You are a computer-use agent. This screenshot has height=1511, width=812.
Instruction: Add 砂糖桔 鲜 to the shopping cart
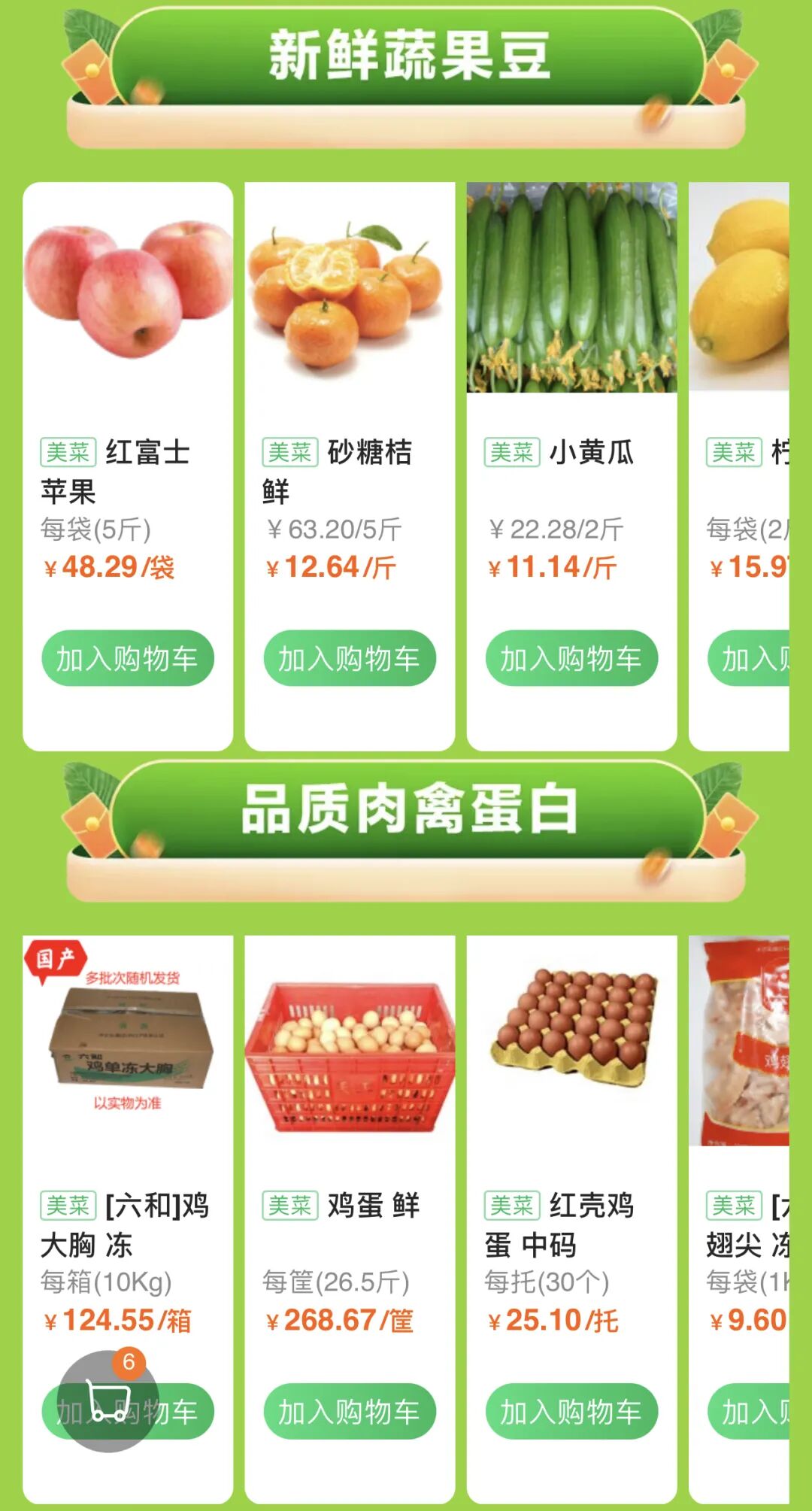pyautogui.click(x=350, y=658)
